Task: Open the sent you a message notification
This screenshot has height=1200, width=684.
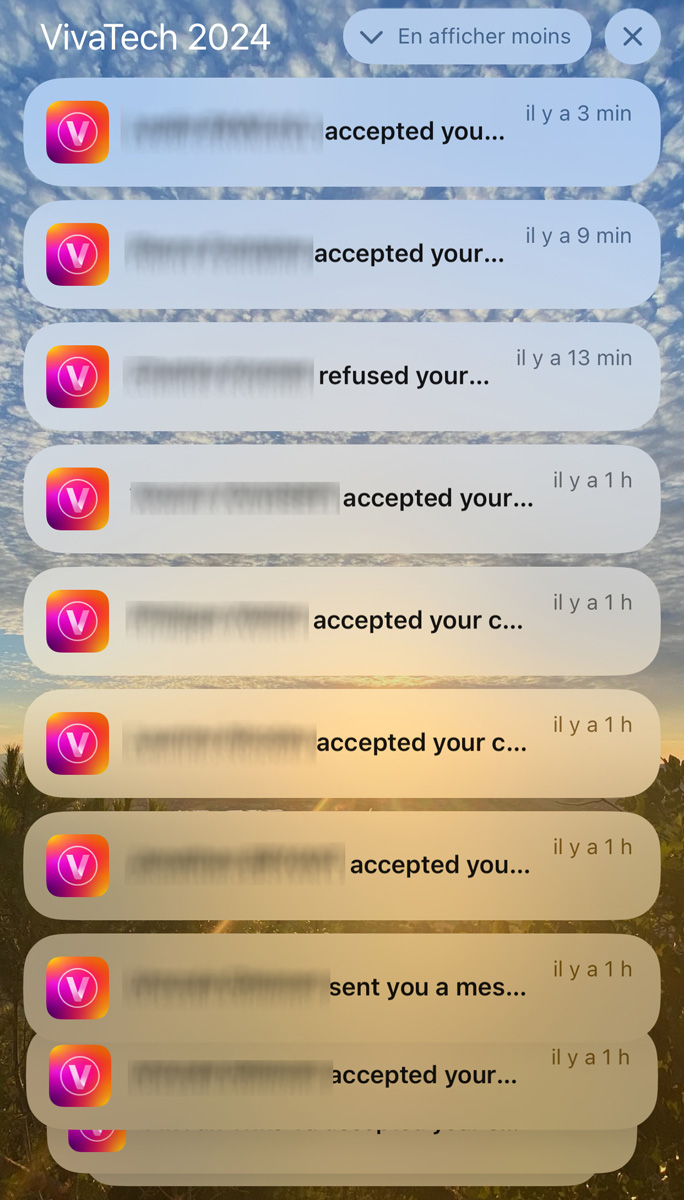Action: (342, 987)
